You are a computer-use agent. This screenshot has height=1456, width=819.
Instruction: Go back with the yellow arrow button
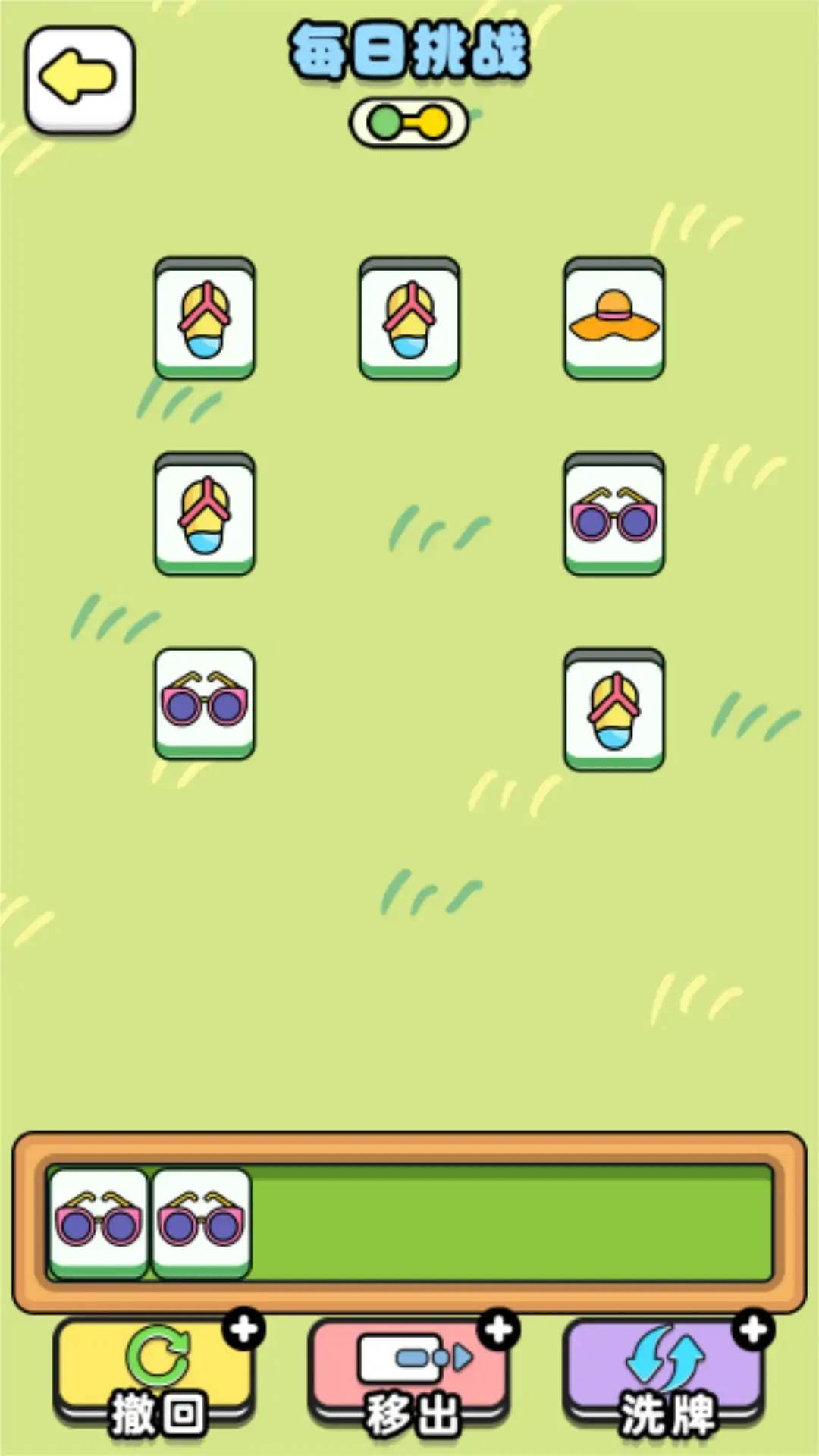80,79
